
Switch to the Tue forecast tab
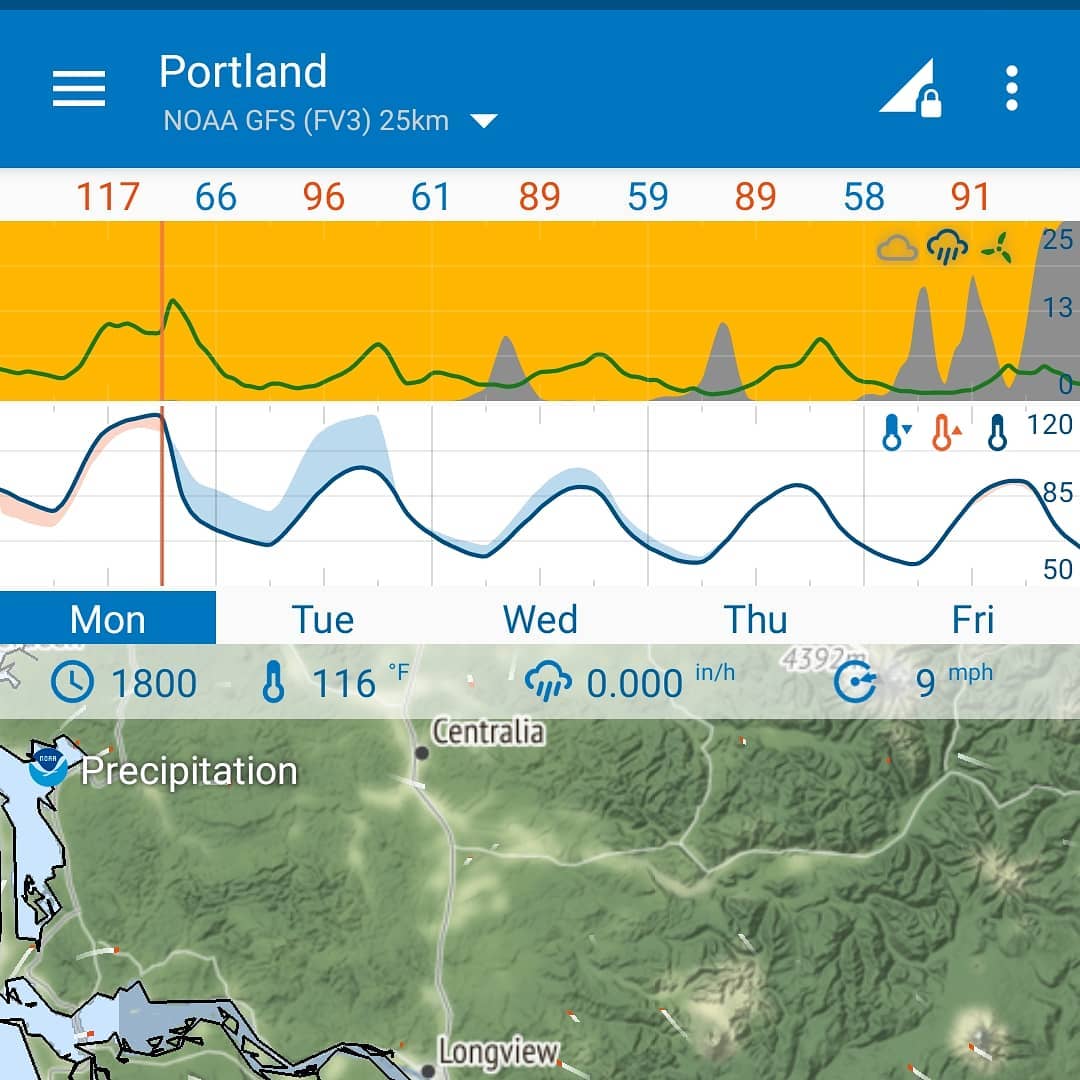coord(323,619)
